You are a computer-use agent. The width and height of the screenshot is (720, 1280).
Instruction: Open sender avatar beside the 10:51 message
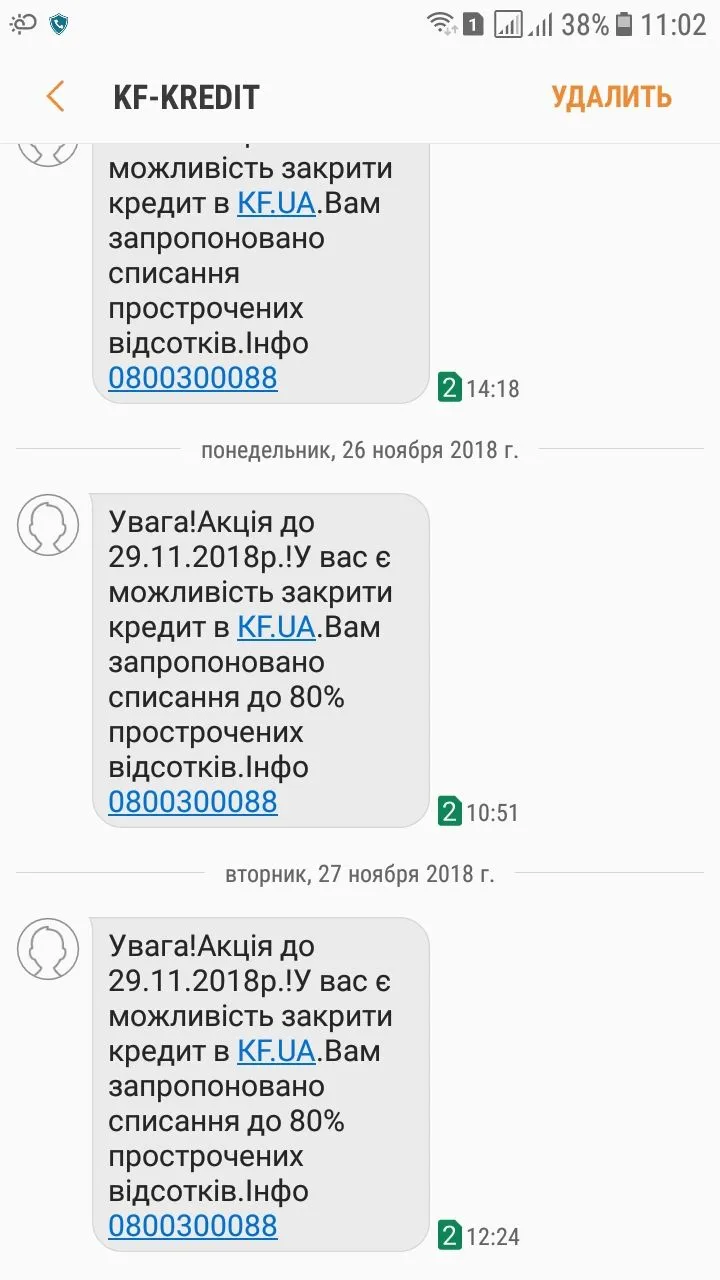tap(48, 524)
